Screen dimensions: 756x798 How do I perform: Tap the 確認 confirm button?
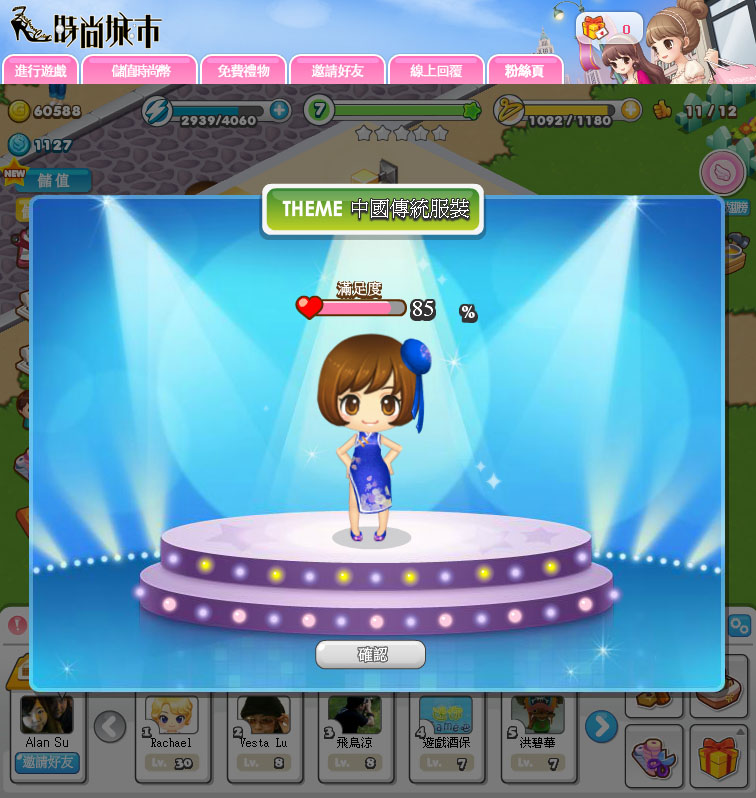(370, 655)
